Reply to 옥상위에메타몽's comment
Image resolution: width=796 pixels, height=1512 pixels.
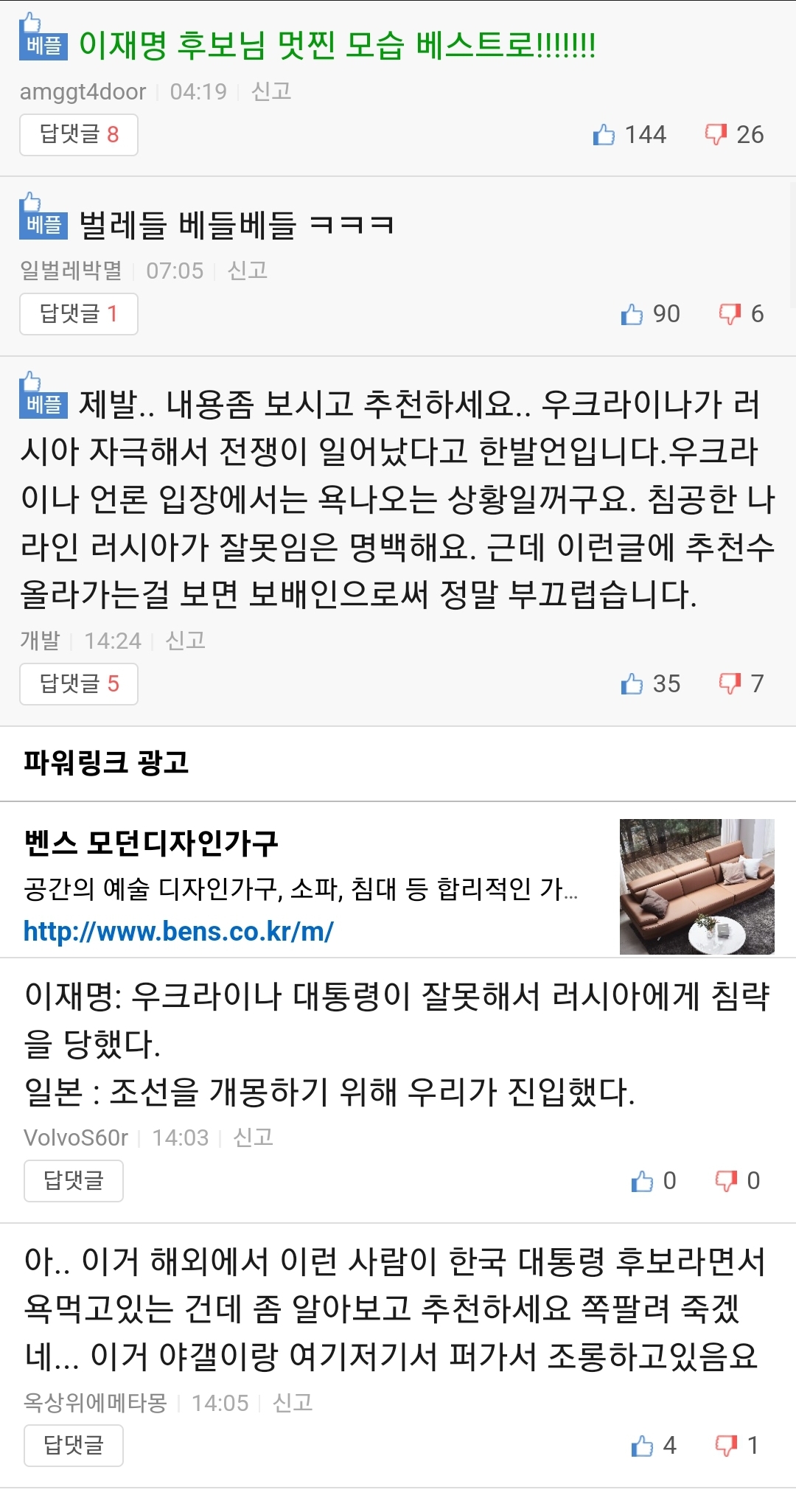pyautogui.click(x=73, y=1446)
